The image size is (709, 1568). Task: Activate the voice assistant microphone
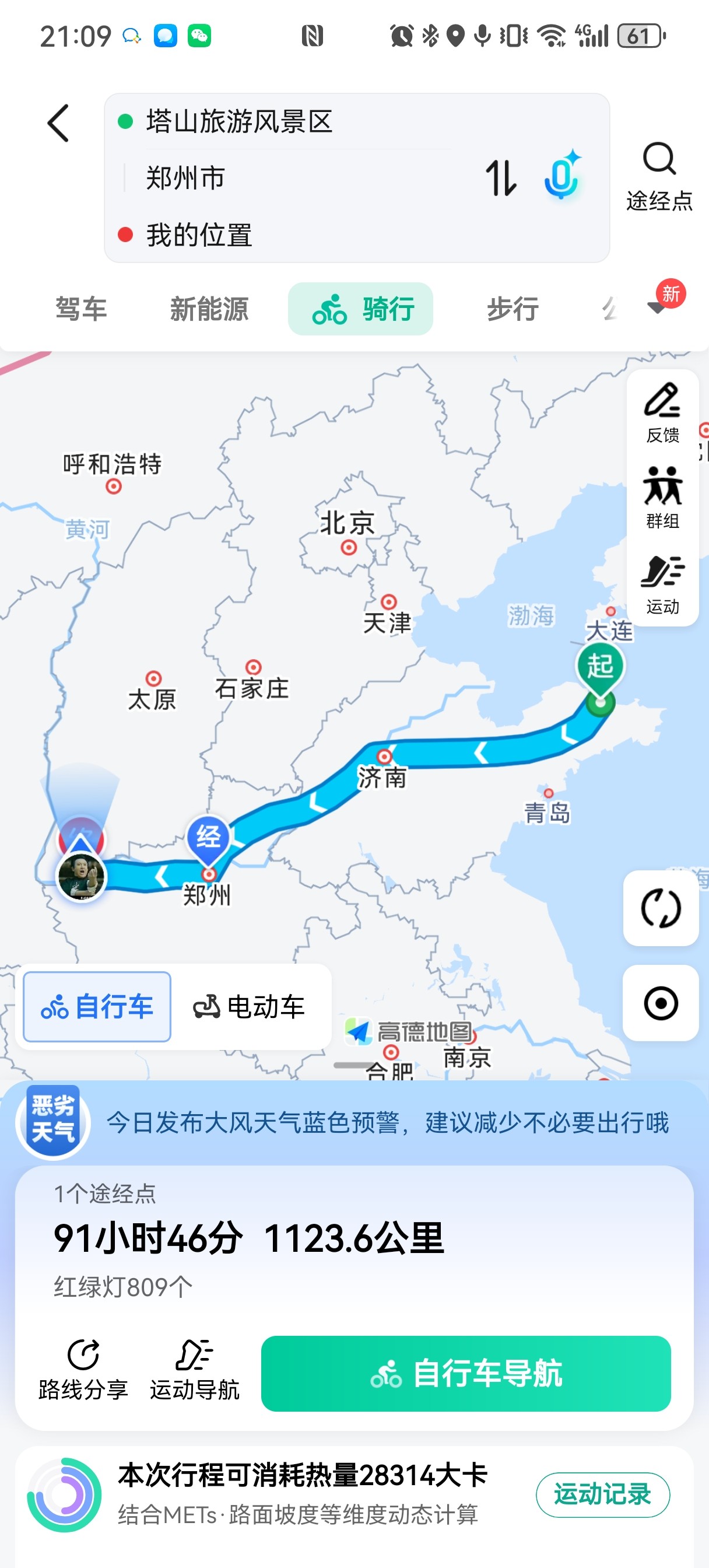[x=561, y=177]
